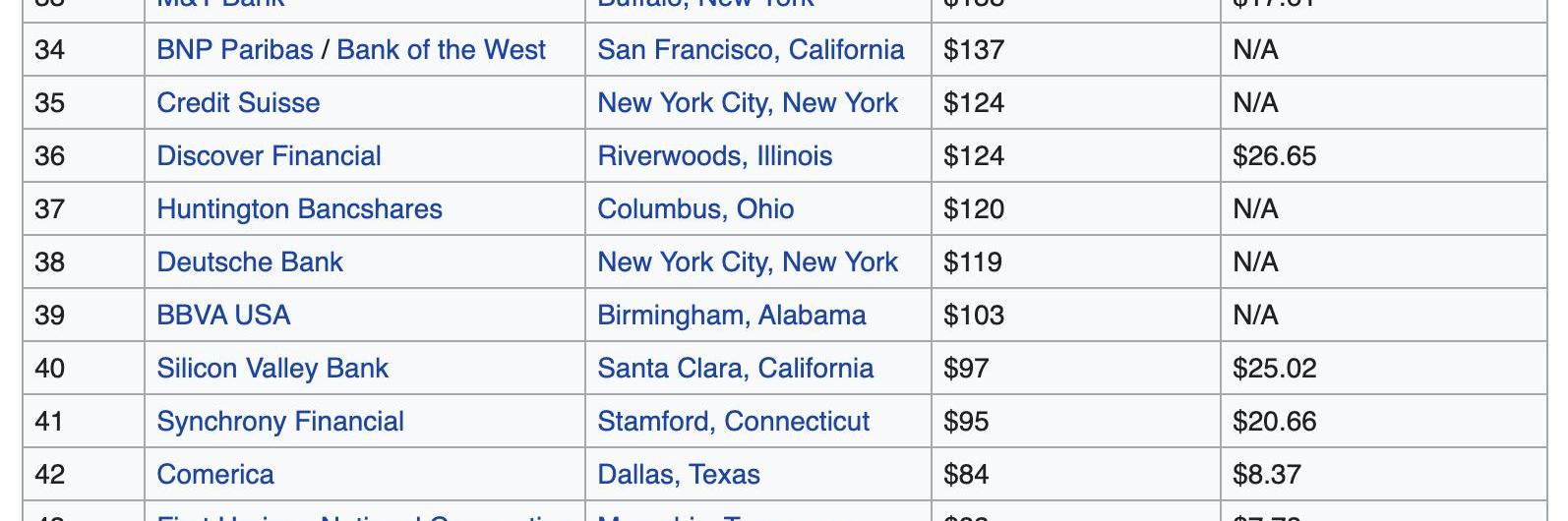Open New York City link in Deutsche Bank row

[x=747, y=262]
